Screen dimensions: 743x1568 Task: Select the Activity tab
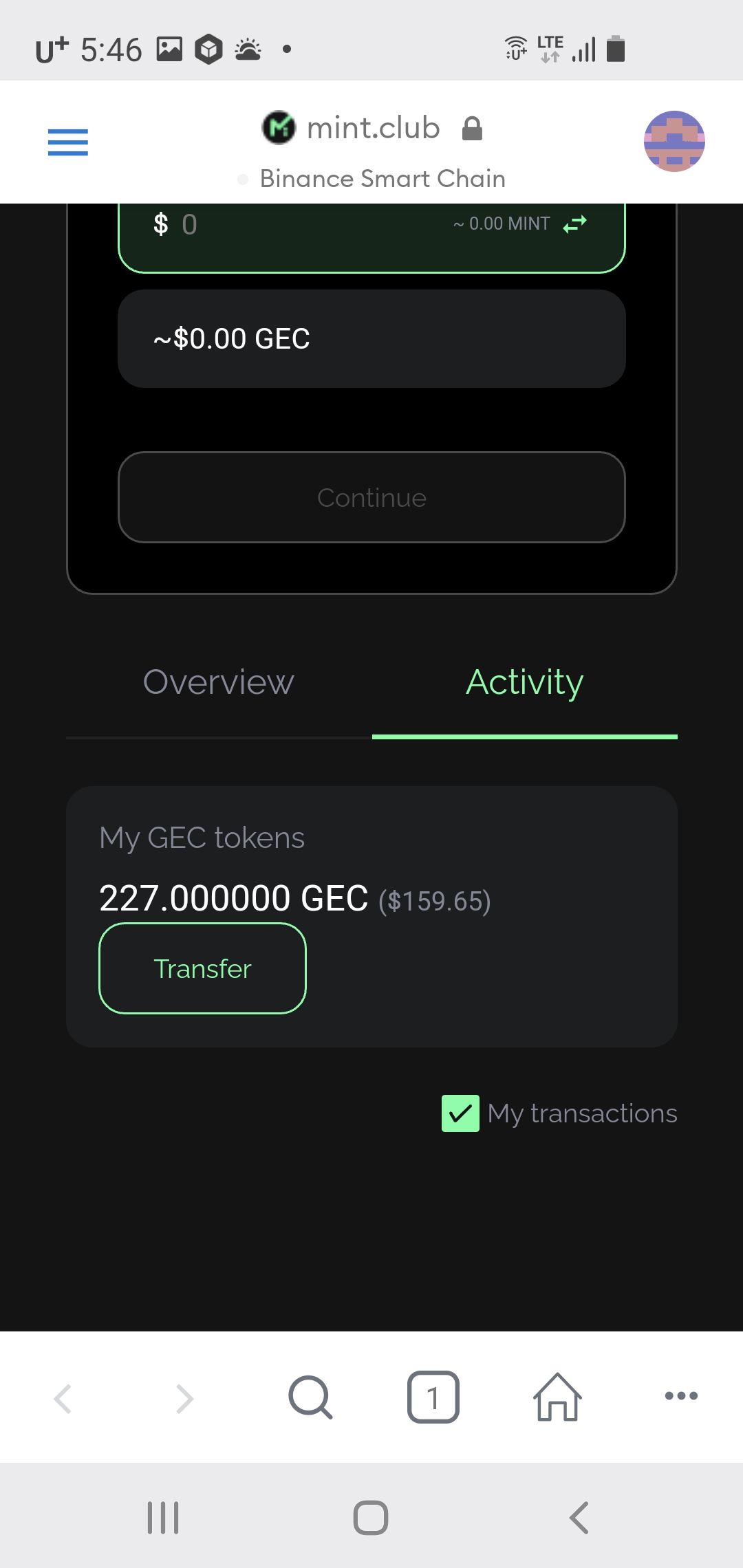[x=525, y=682]
